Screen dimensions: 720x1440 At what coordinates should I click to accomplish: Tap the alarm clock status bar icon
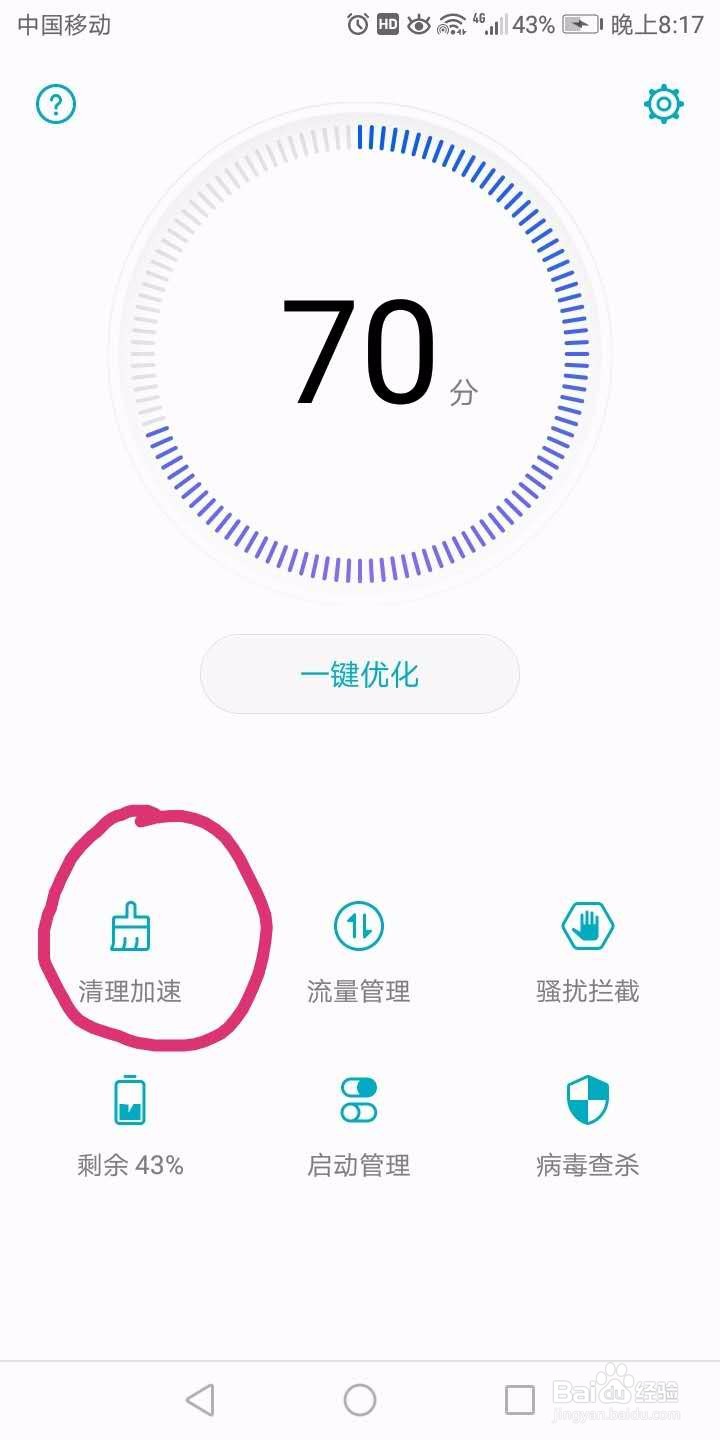(x=355, y=24)
